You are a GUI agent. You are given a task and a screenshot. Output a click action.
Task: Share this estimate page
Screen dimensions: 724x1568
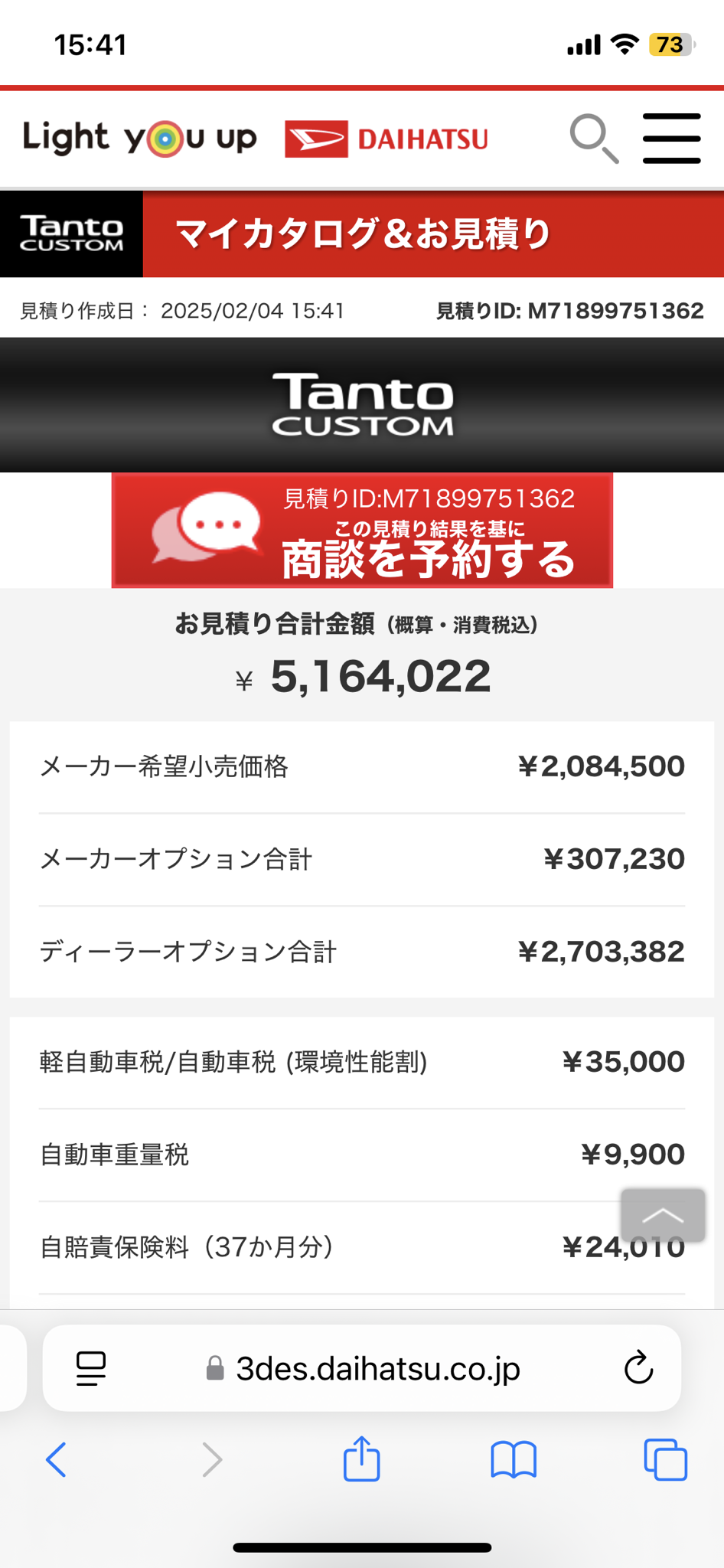[361, 1459]
